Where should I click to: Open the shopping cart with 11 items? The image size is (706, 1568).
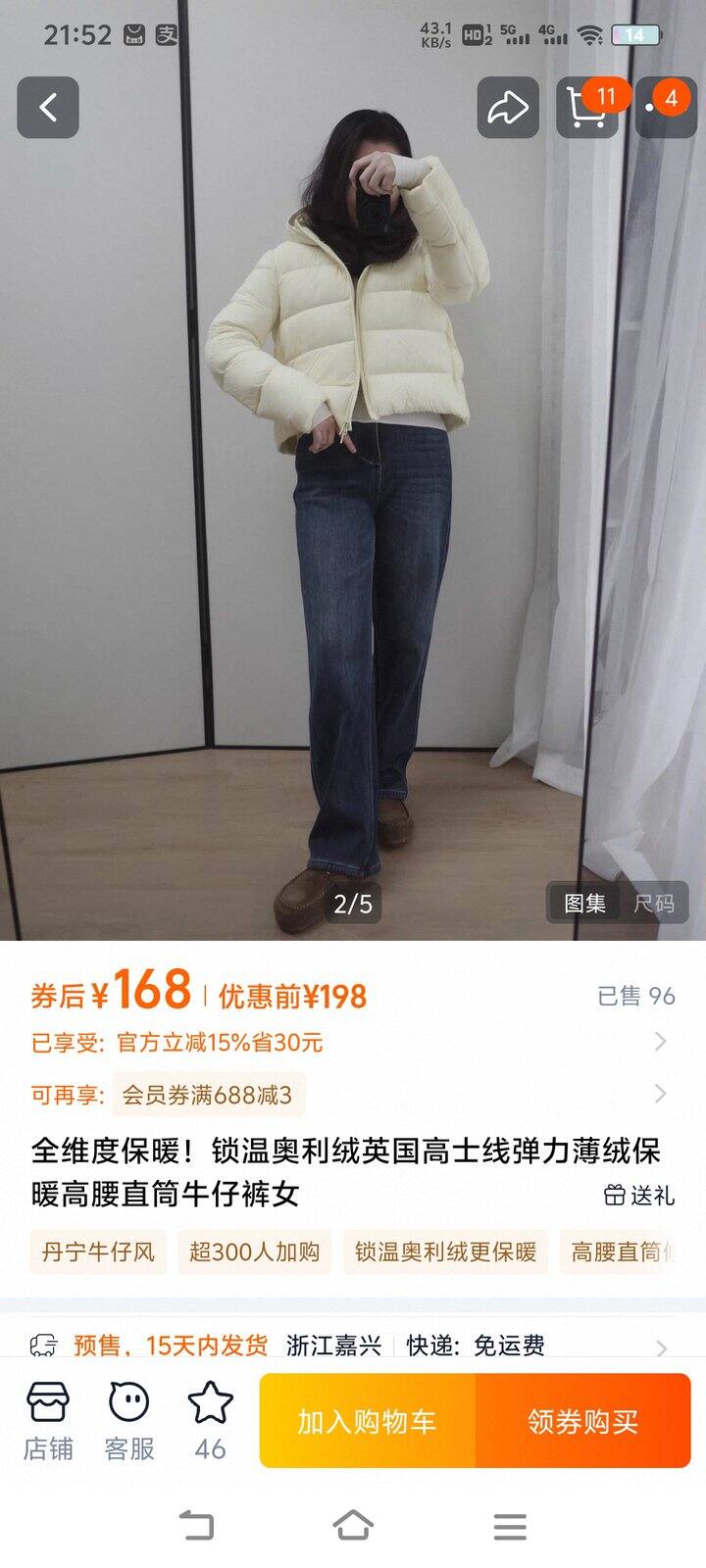click(x=587, y=107)
